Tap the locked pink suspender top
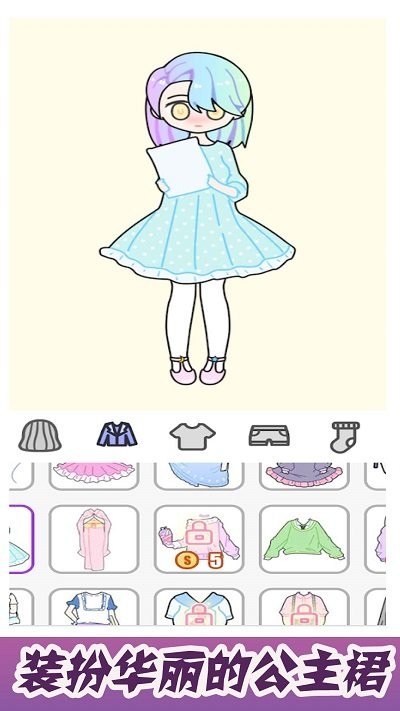The width and height of the screenshot is (400, 711). point(304,607)
